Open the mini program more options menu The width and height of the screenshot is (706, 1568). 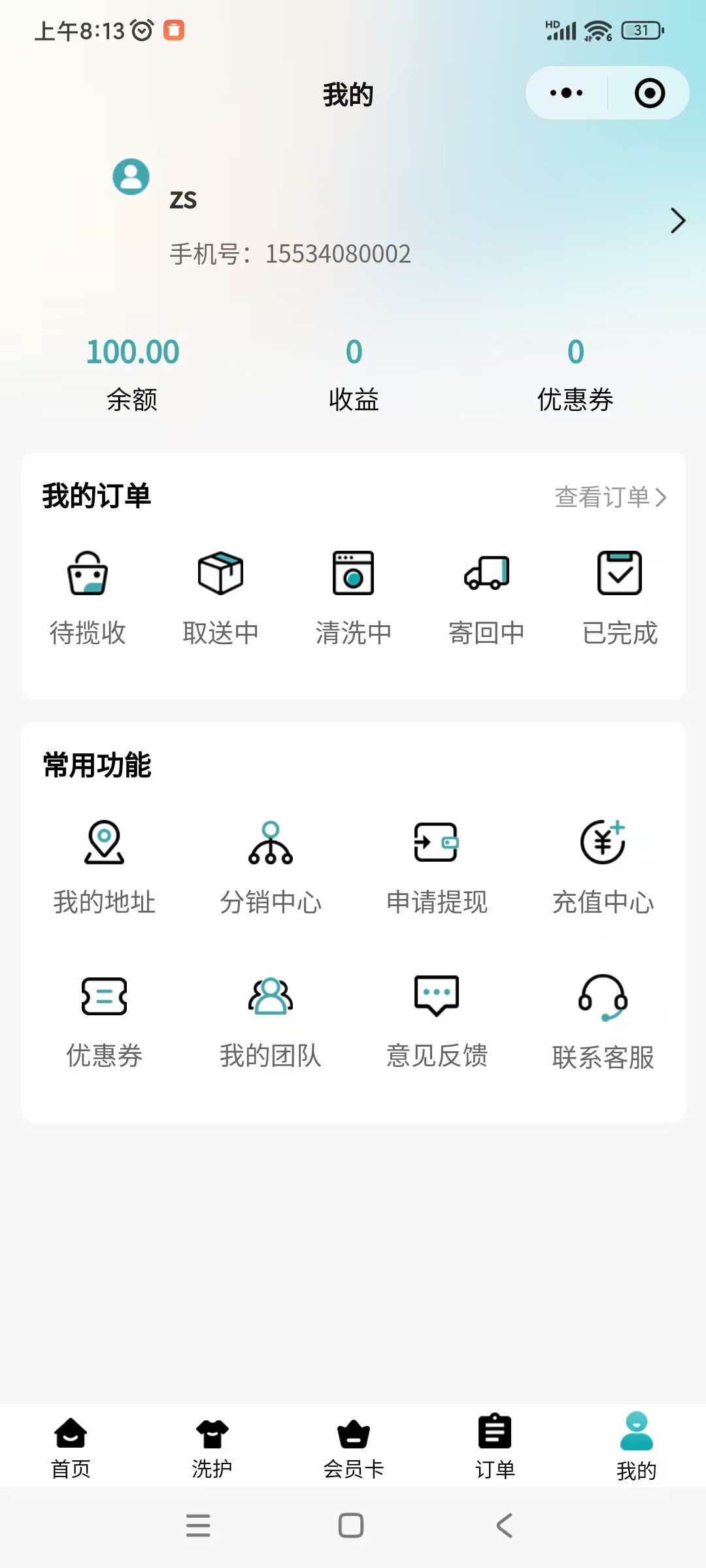pos(566,93)
